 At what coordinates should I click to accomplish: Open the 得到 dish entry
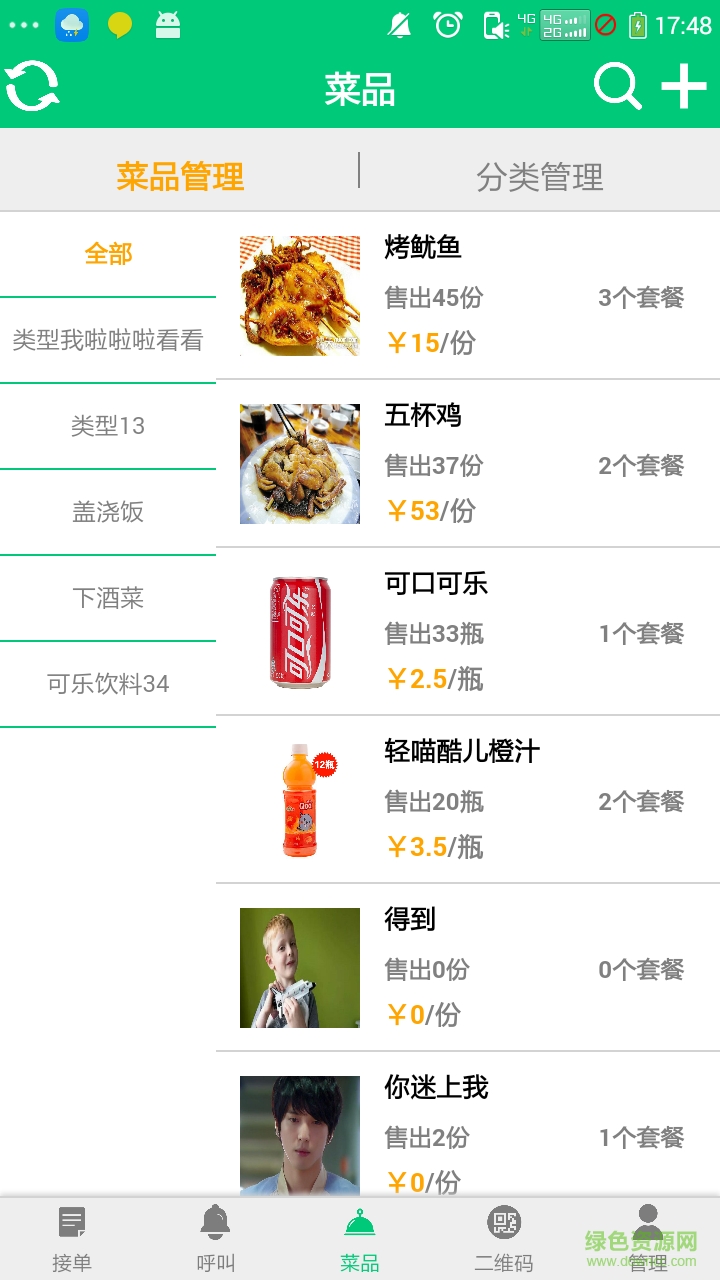(467, 968)
